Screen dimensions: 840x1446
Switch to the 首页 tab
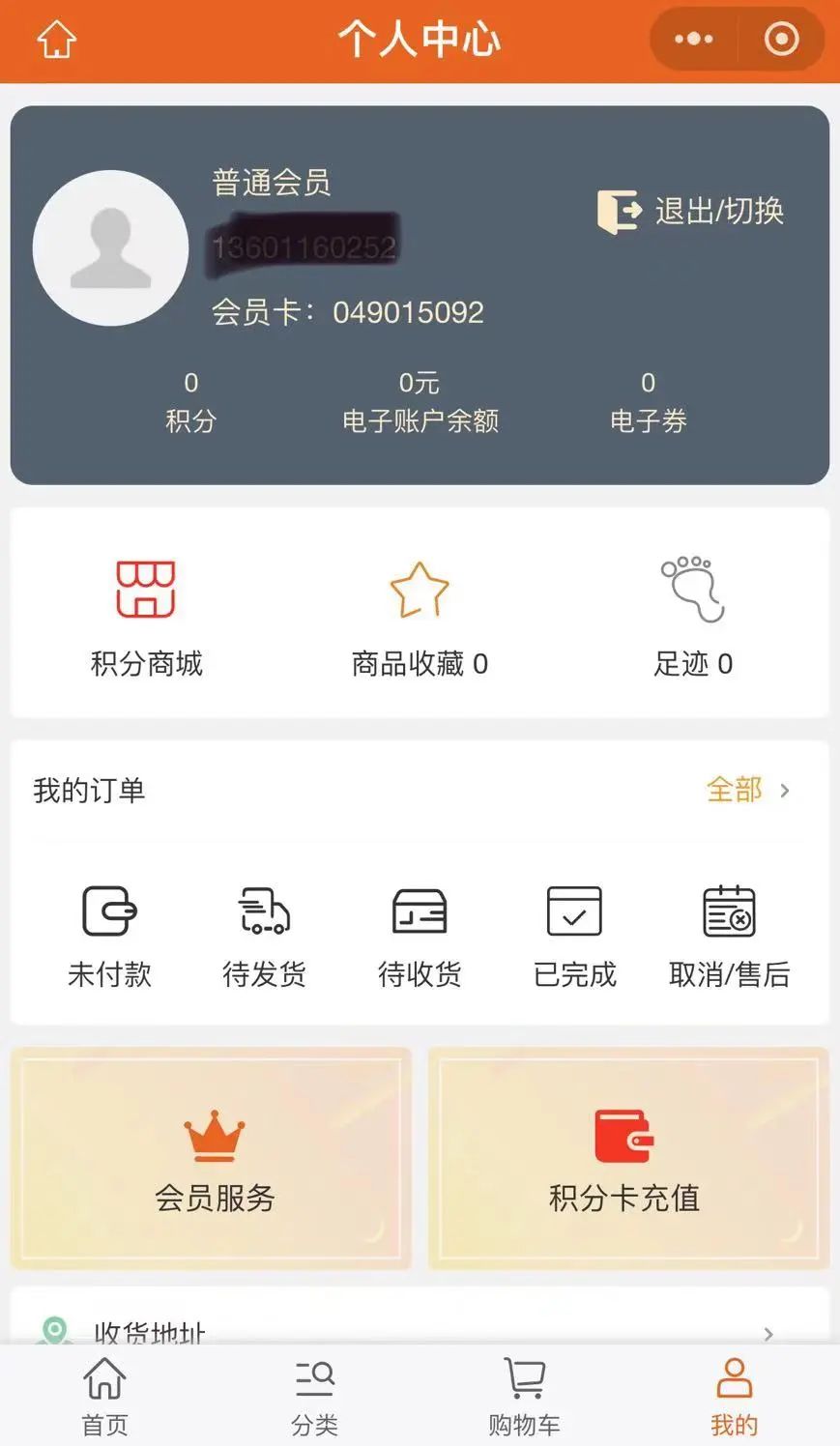[104, 1397]
